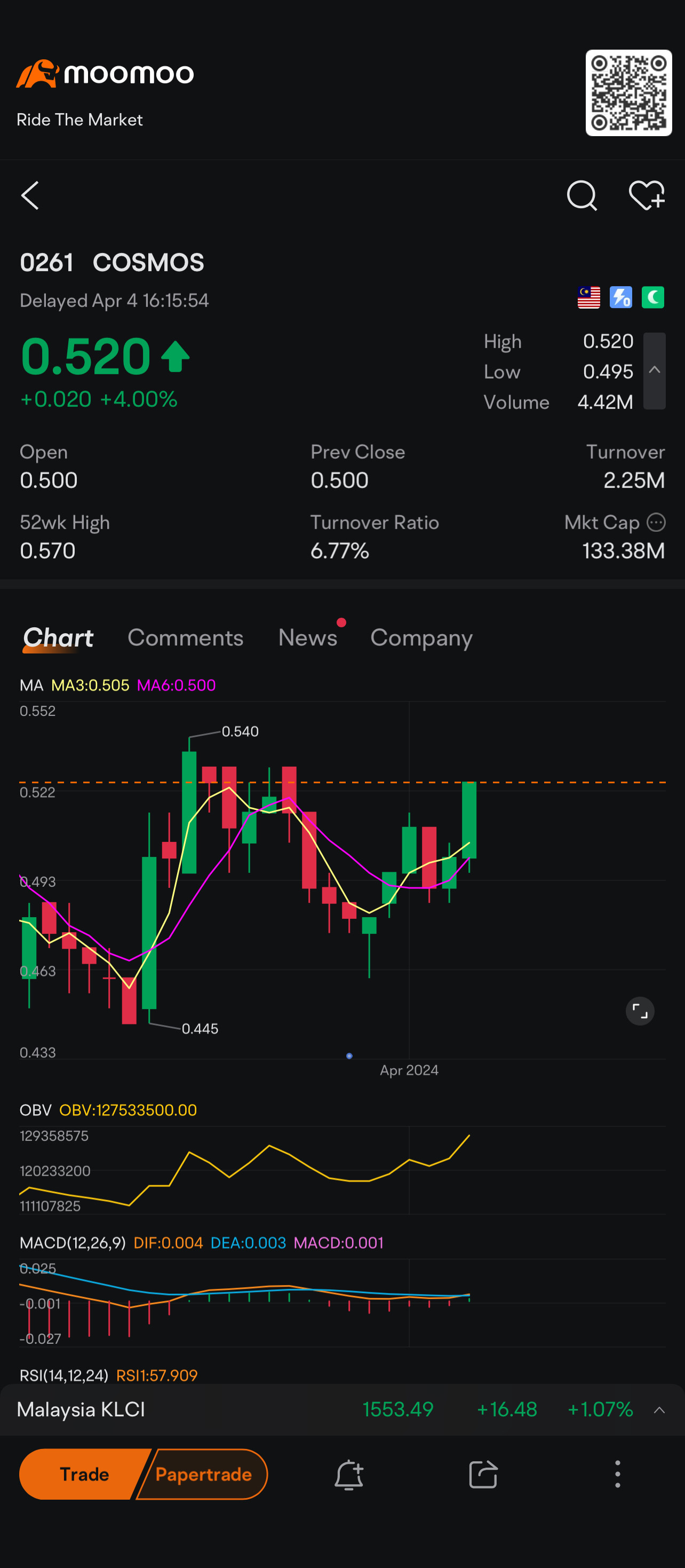Open stock search
The width and height of the screenshot is (685, 1568).
(x=582, y=195)
